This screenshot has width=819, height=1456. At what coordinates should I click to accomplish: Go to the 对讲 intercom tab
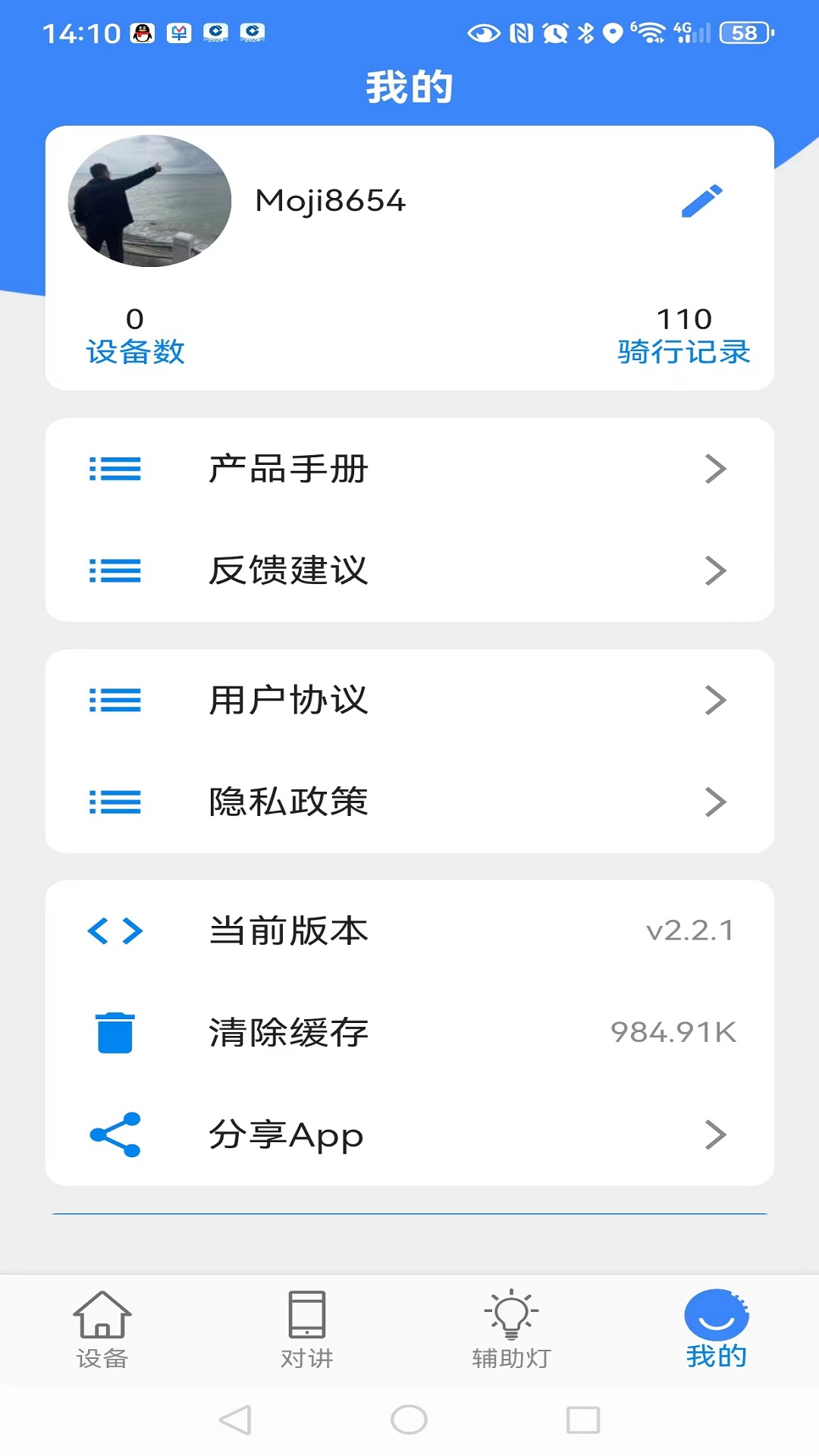(x=307, y=1329)
